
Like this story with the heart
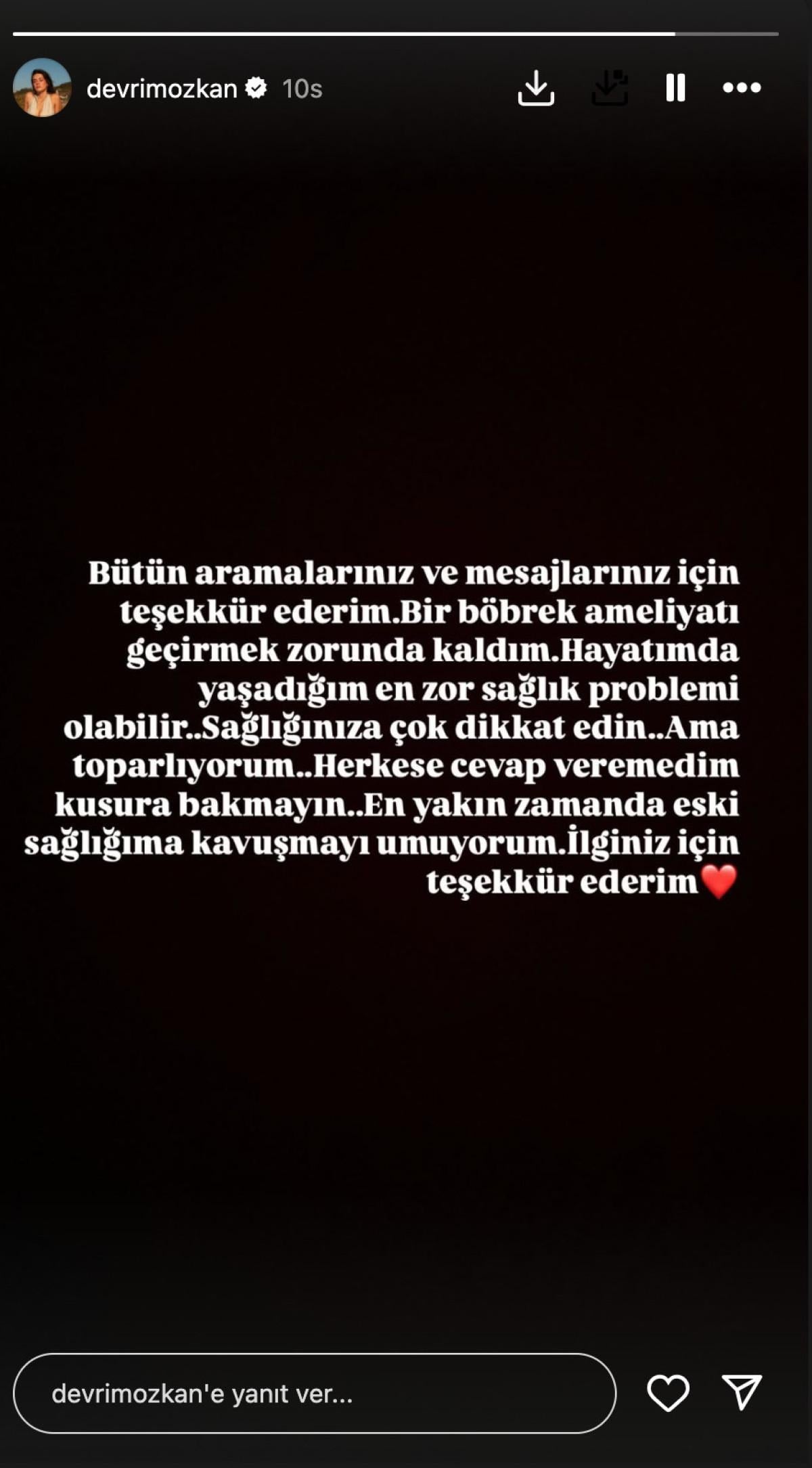(x=668, y=1393)
